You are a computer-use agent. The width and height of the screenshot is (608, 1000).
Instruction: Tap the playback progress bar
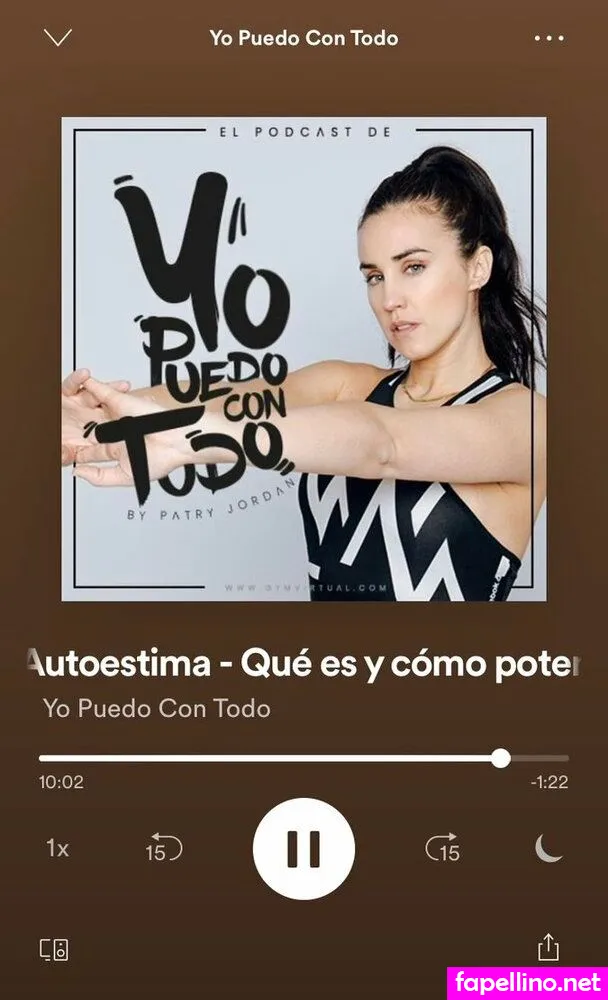pyautogui.click(x=300, y=758)
